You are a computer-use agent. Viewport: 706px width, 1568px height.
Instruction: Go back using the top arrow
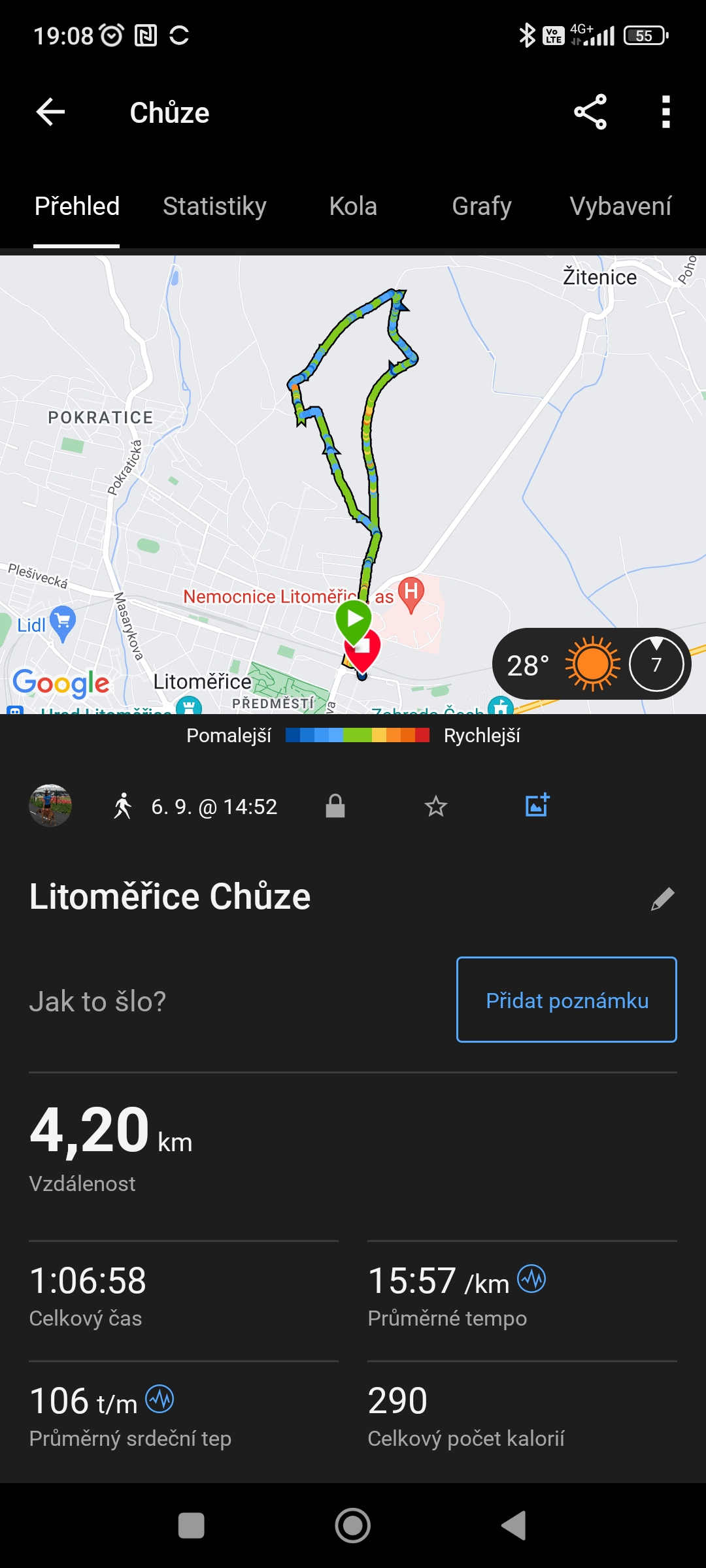pyautogui.click(x=50, y=112)
